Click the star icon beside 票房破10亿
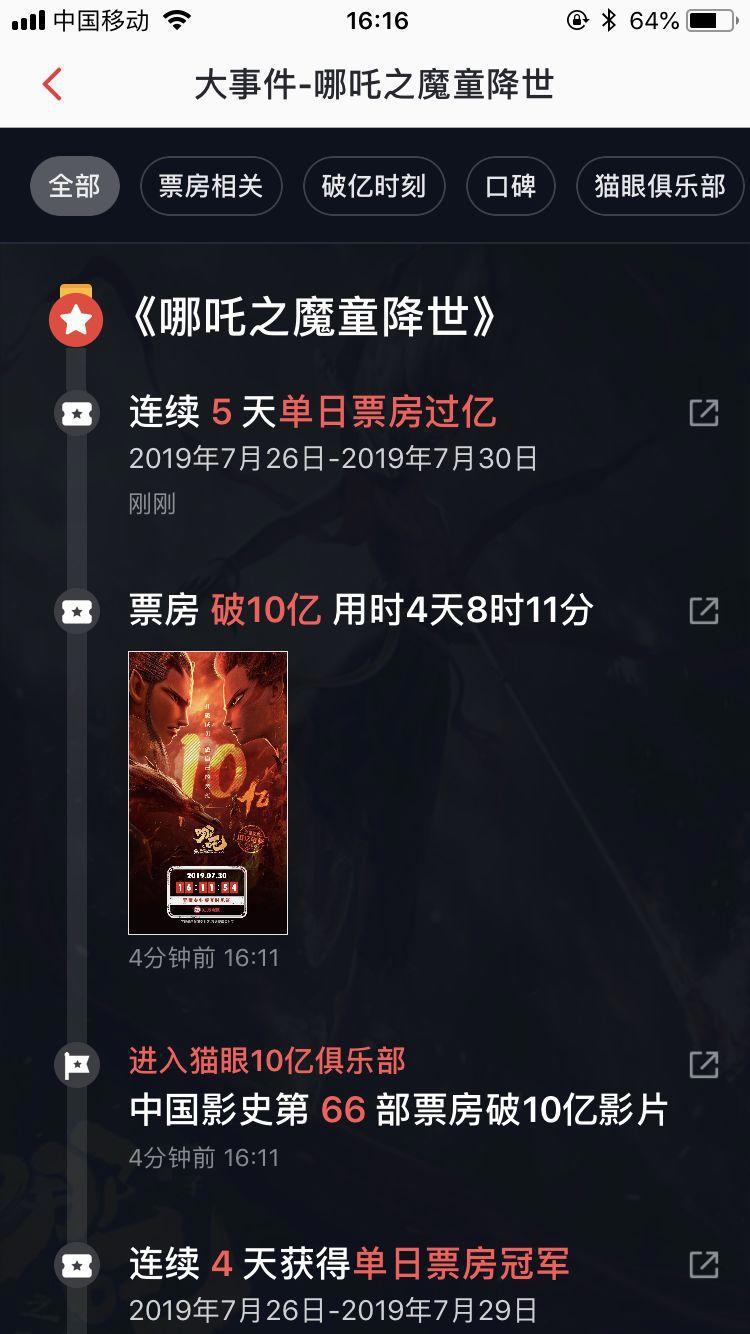The image size is (750, 1334). pos(76,611)
